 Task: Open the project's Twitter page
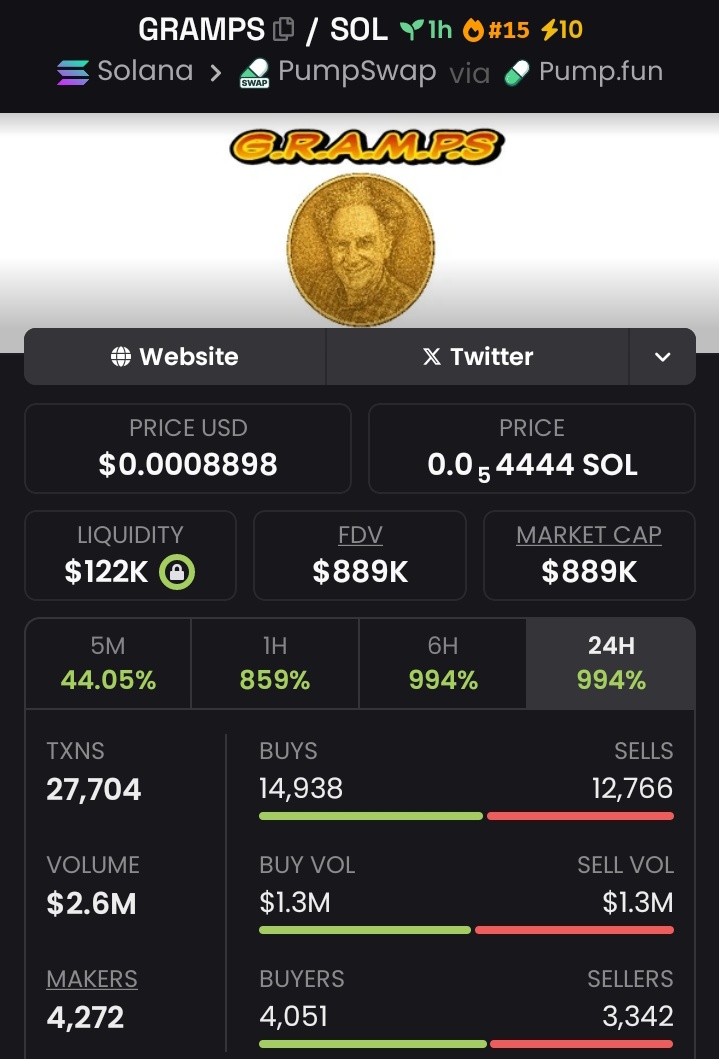477,357
